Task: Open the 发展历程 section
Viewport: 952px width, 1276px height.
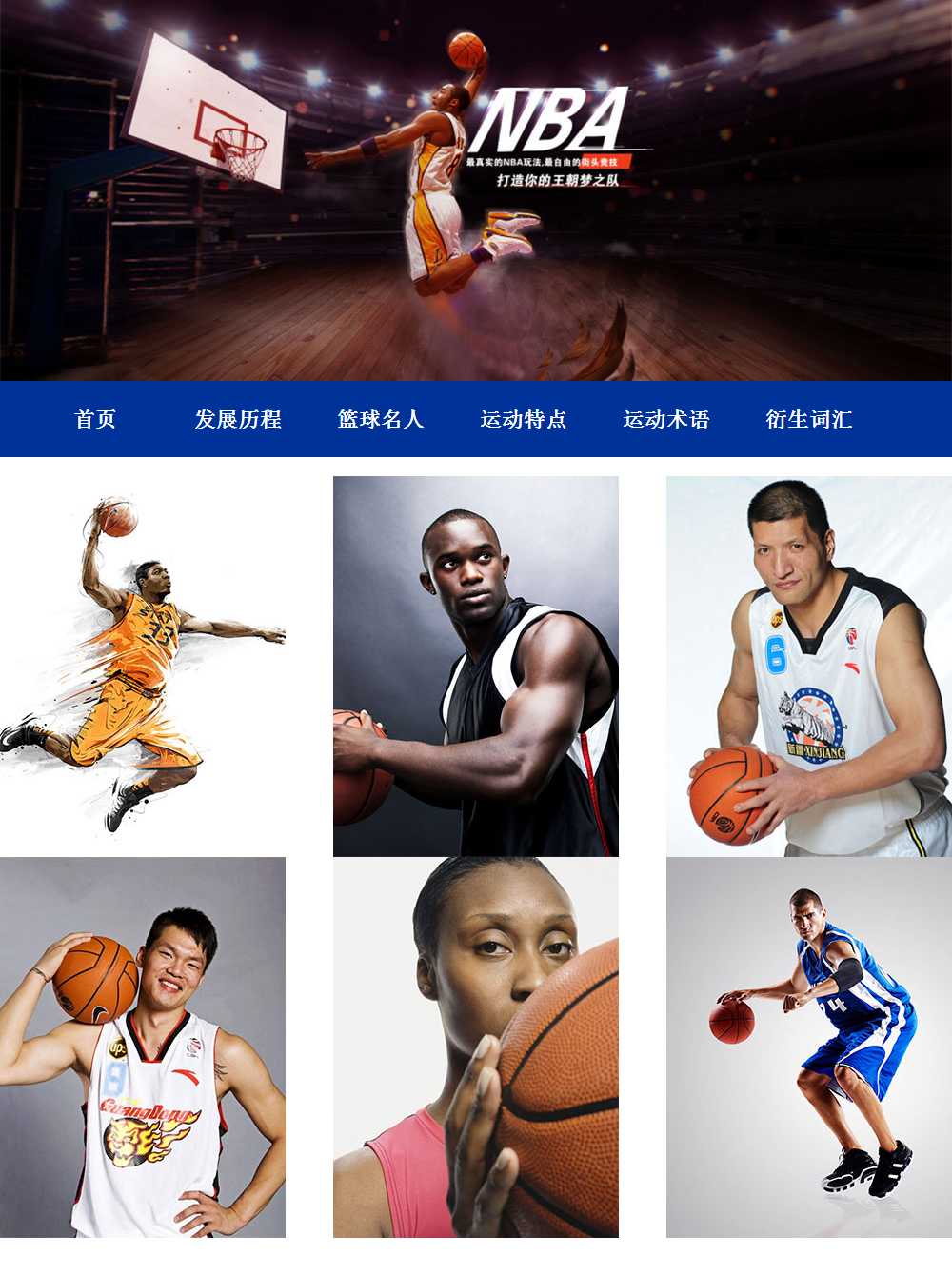Action: (238, 419)
